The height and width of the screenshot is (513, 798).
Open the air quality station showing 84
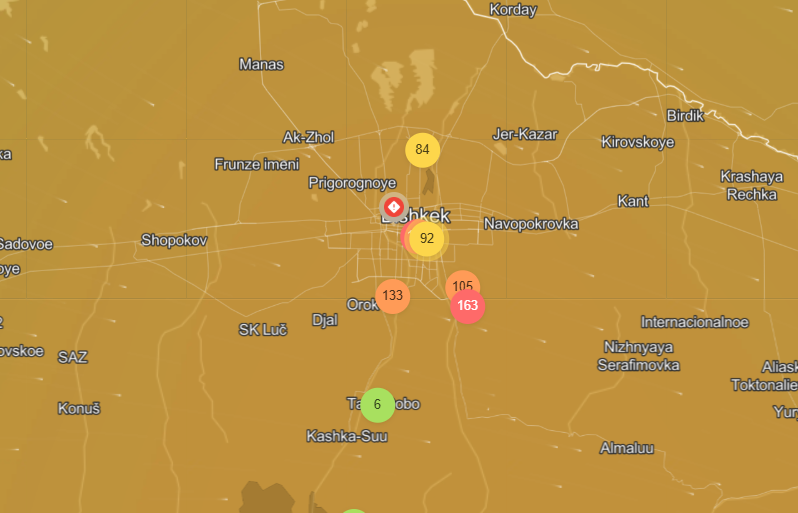coord(423,150)
